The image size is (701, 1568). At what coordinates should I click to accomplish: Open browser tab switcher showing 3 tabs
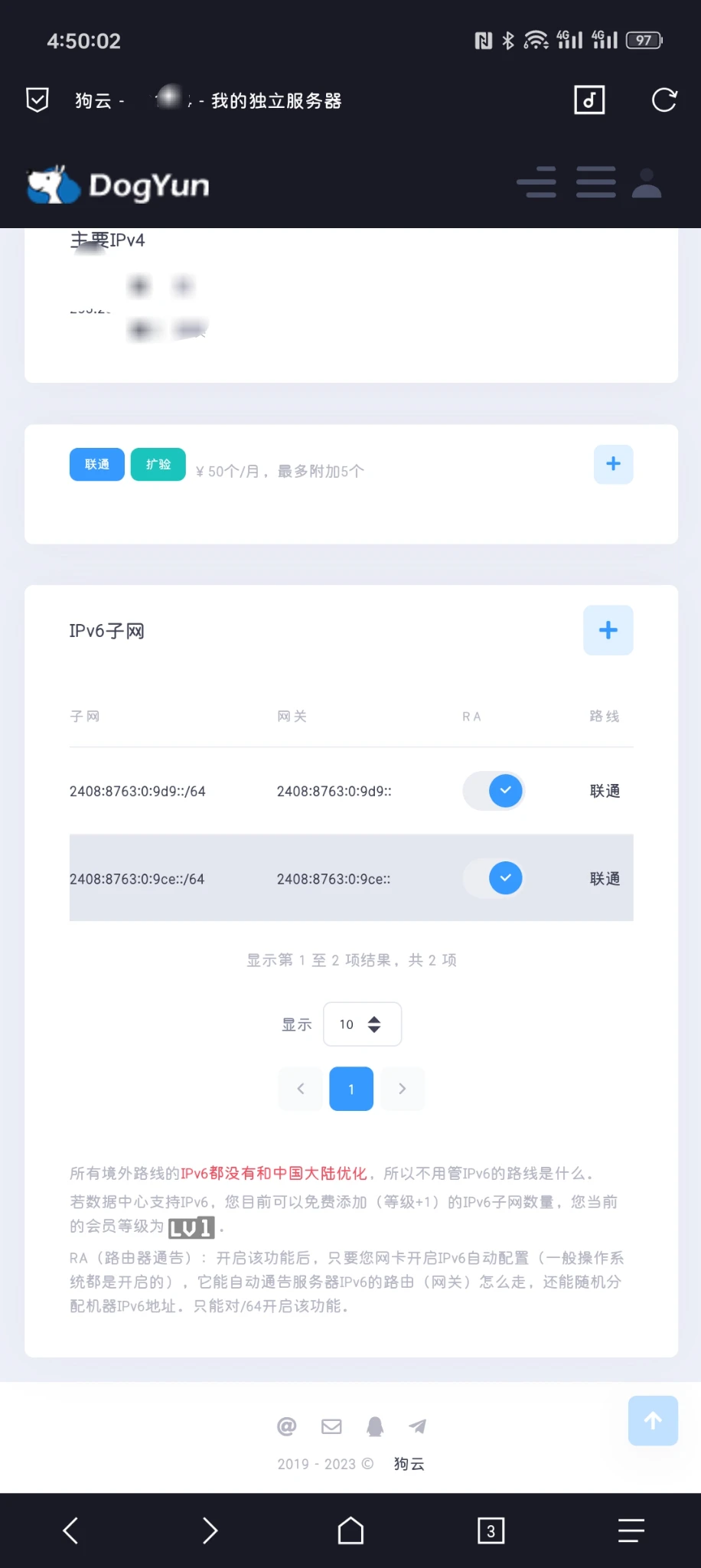491,1530
